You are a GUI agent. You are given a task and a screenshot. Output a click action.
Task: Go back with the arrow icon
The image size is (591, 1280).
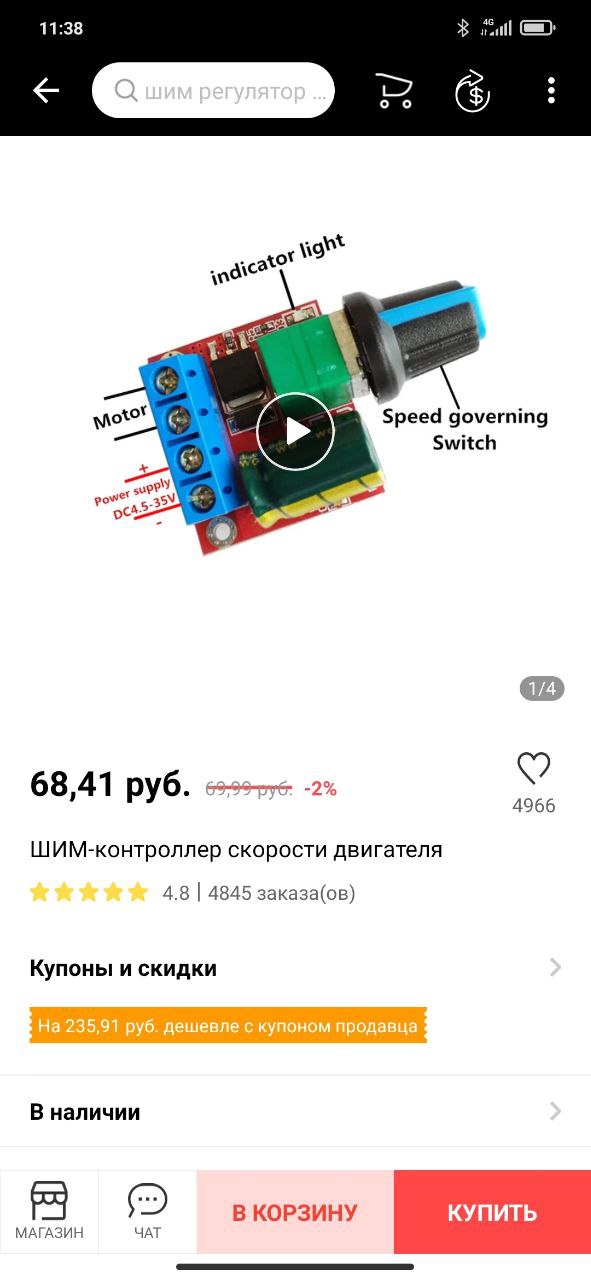tap(46, 91)
